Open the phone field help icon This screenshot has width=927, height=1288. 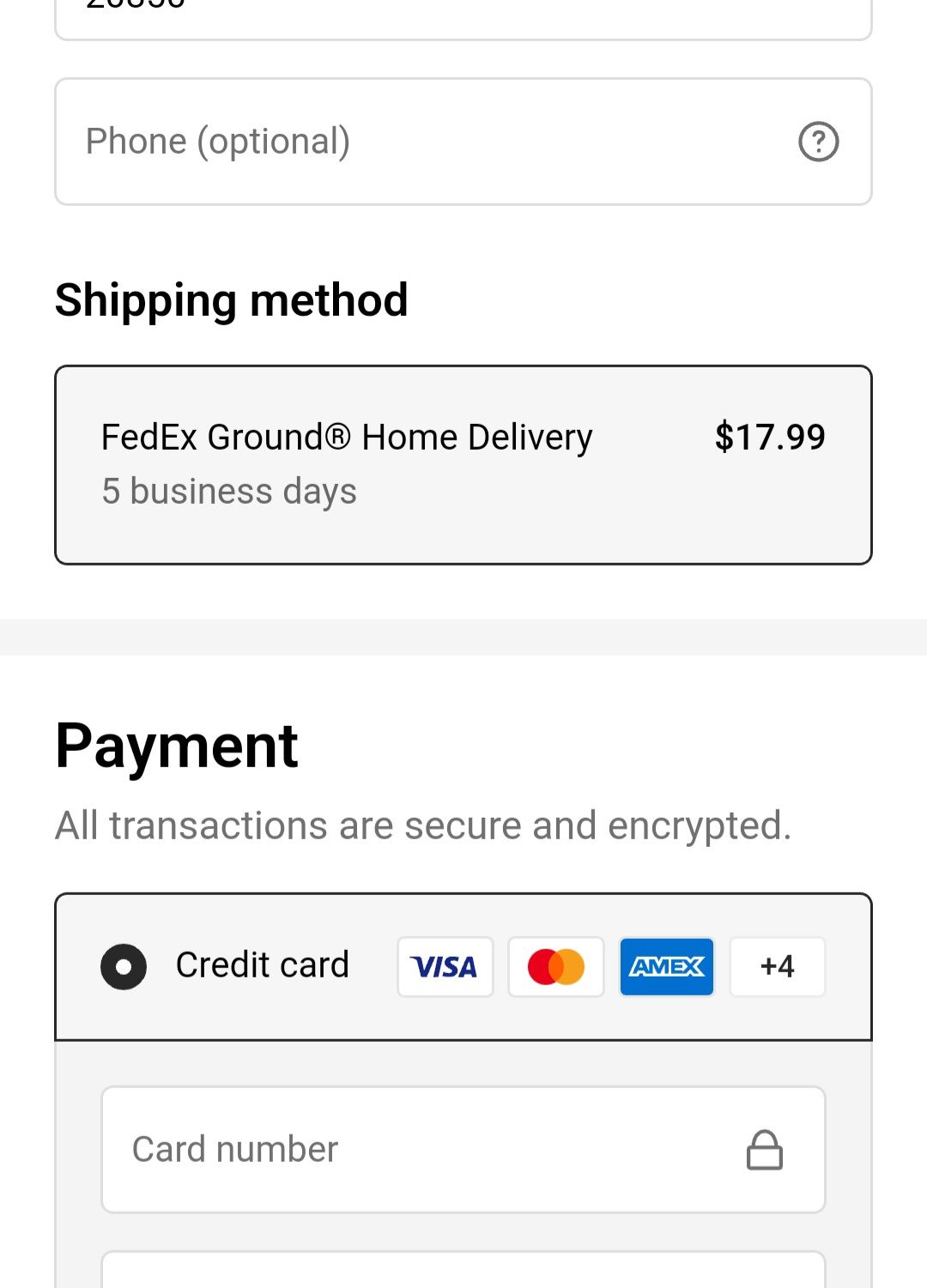click(x=818, y=142)
